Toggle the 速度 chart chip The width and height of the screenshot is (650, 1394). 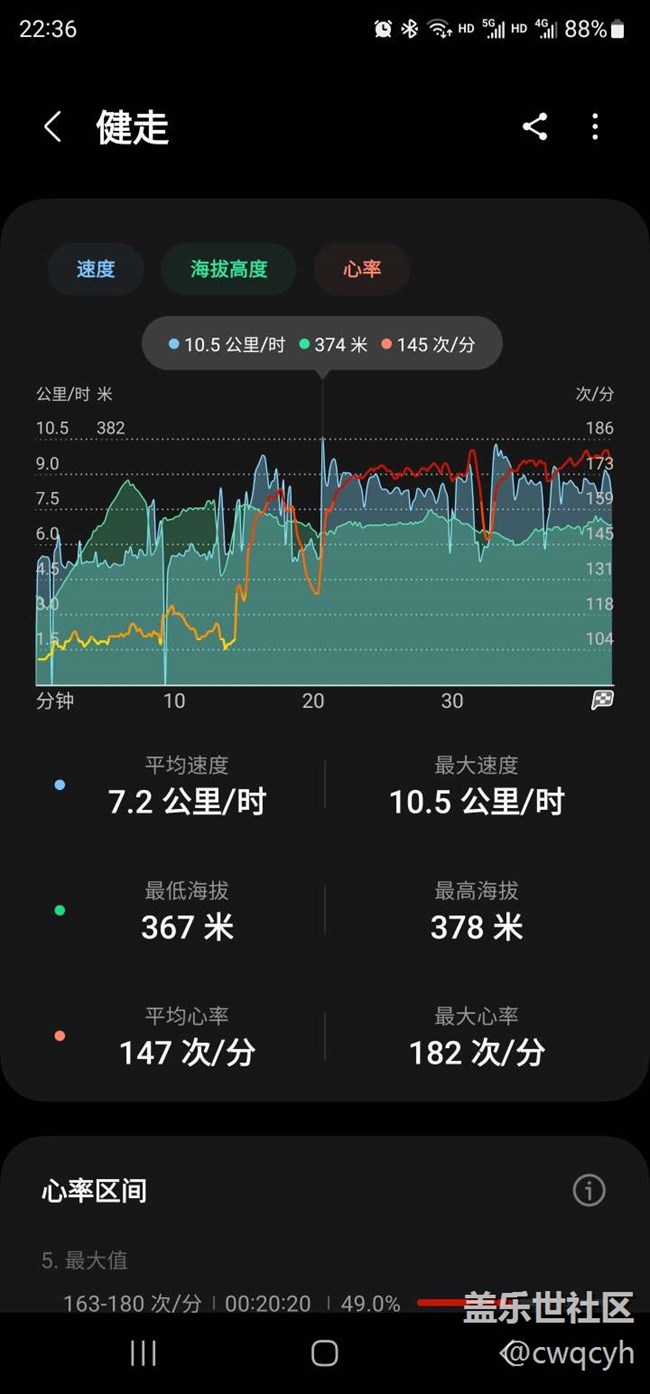[96, 269]
